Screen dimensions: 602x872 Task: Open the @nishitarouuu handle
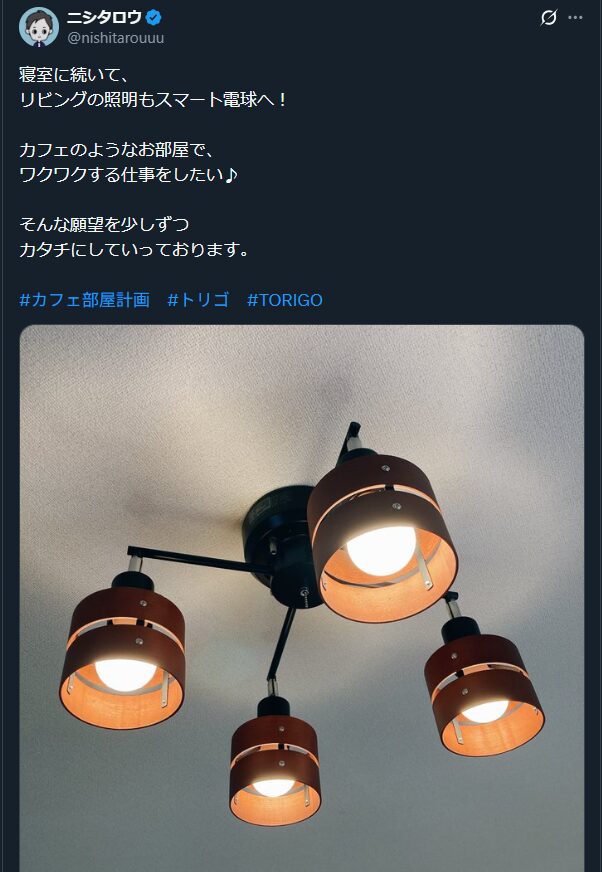(115, 38)
